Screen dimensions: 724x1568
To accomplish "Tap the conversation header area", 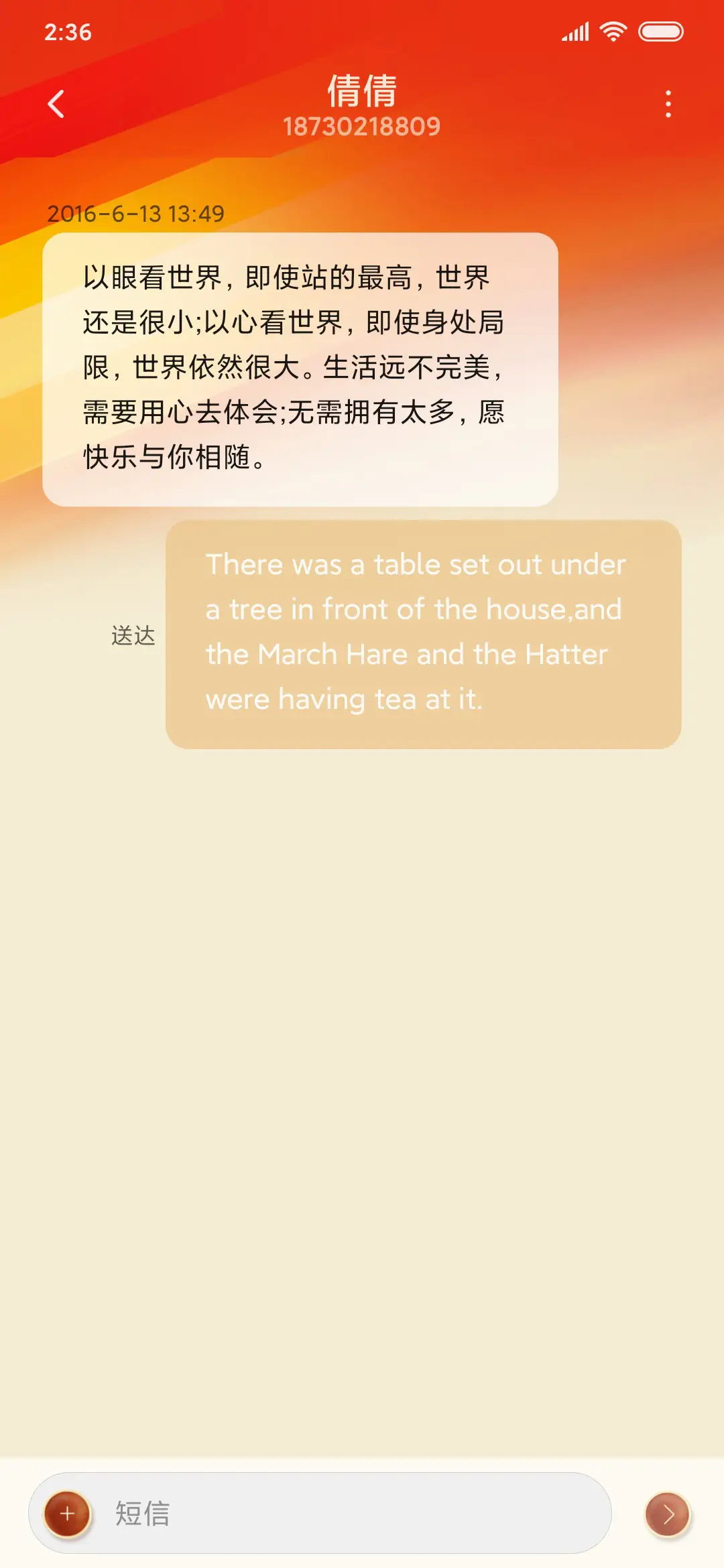I will tap(362, 107).
